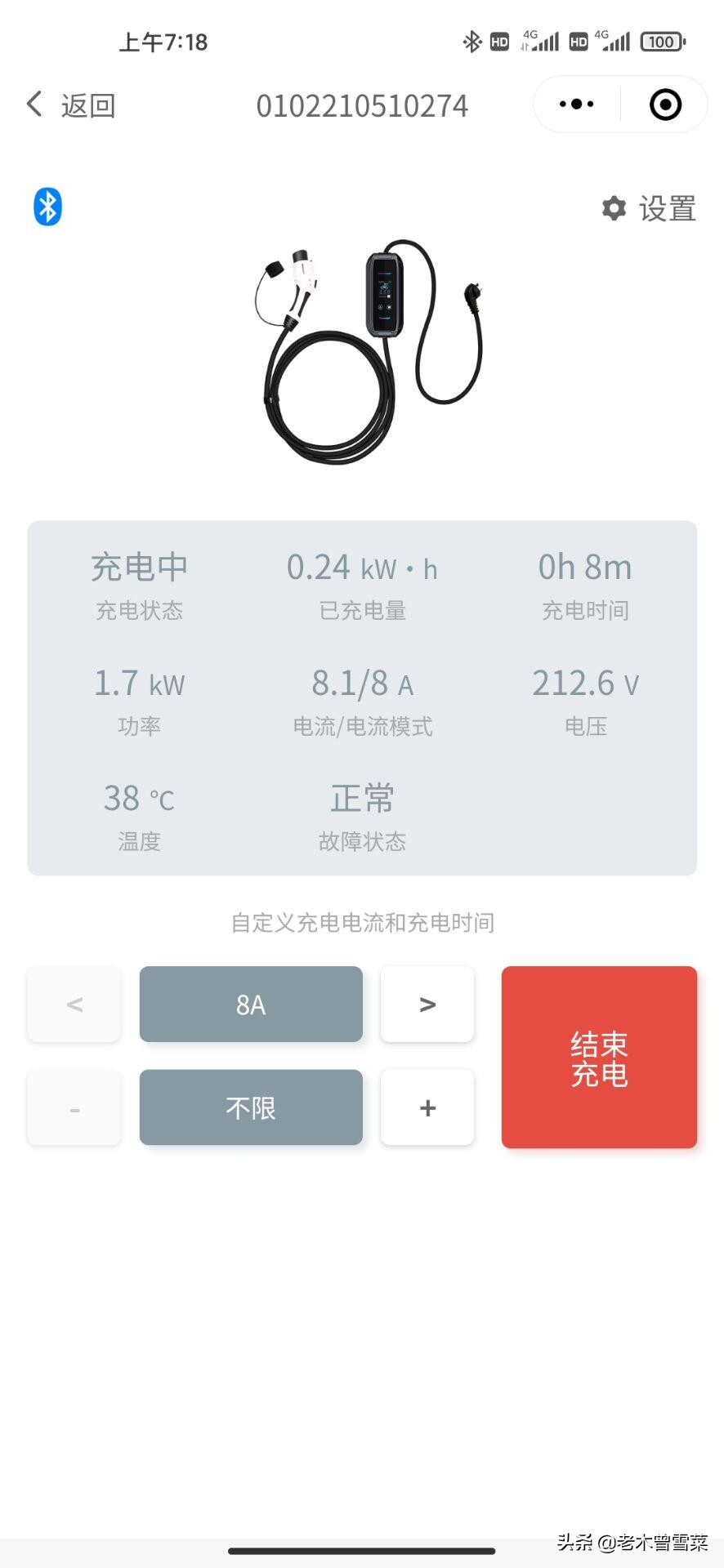Click the 充电中 charging status indicator
Image resolution: width=724 pixels, height=1568 pixels.
click(x=139, y=567)
